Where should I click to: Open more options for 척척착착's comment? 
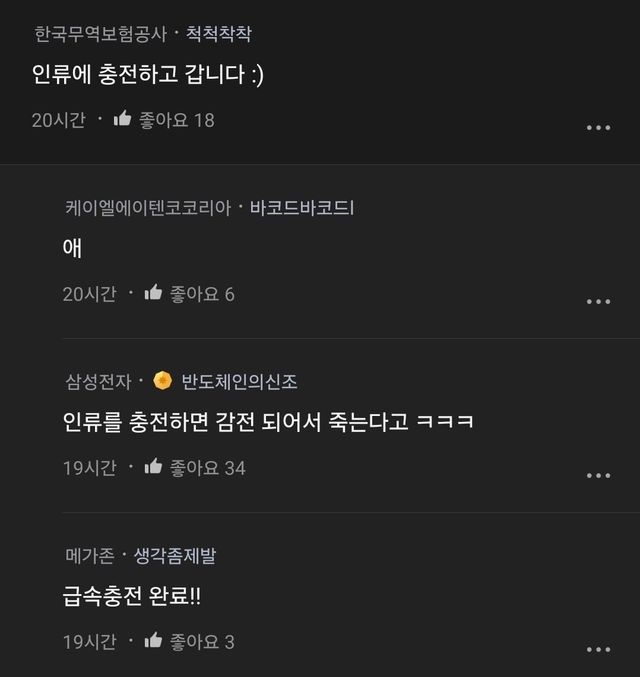click(x=598, y=127)
